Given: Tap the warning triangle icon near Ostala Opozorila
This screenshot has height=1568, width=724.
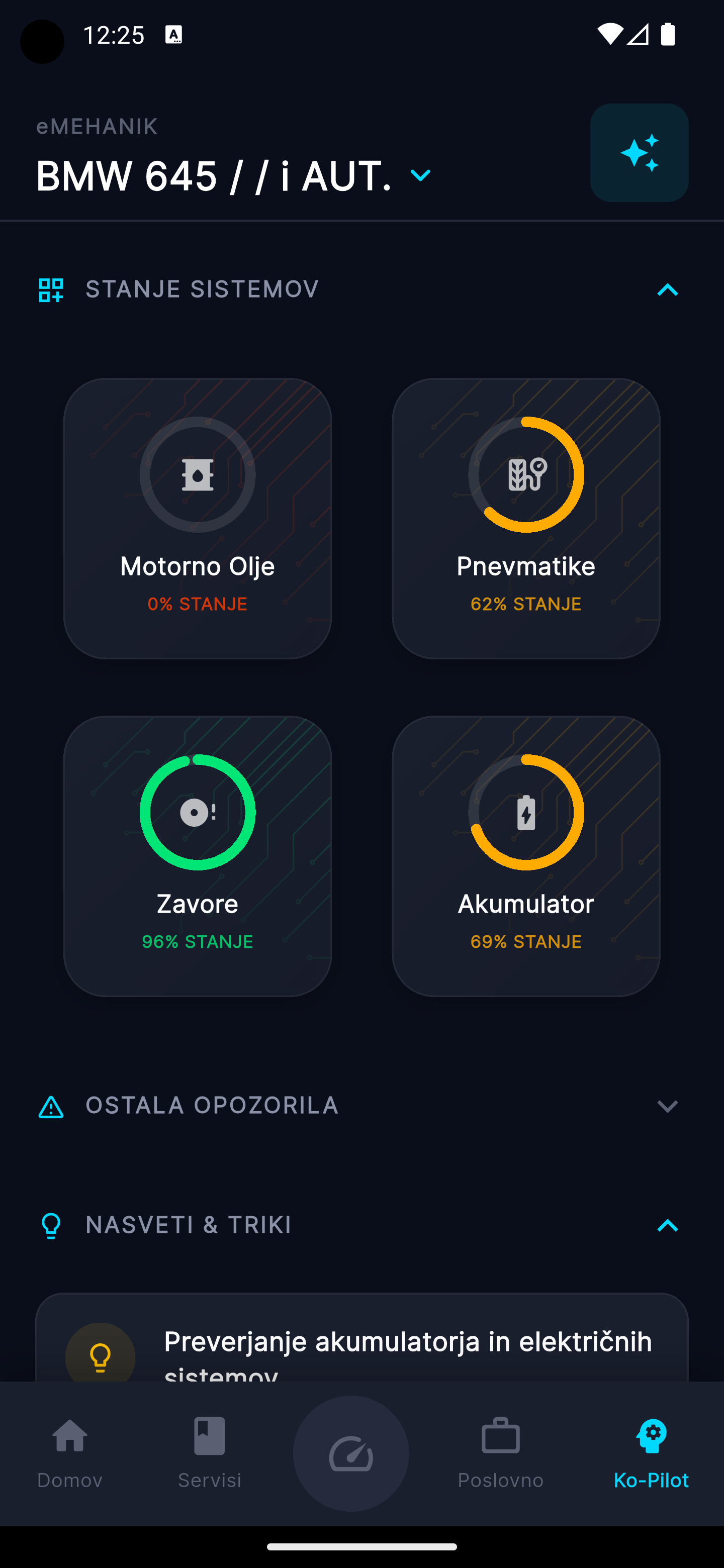Looking at the screenshot, I should (51, 1106).
